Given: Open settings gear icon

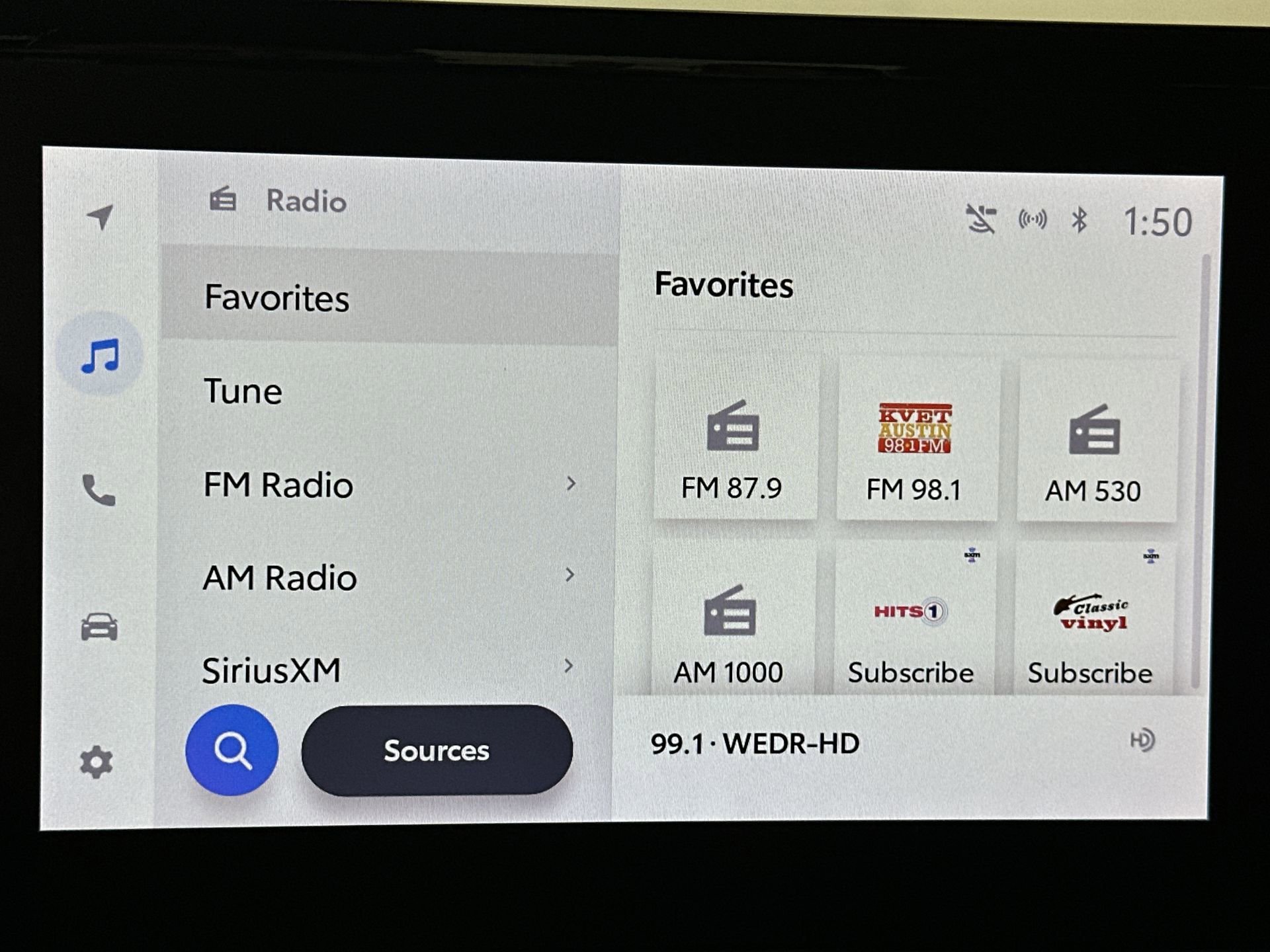Looking at the screenshot, I should pyautogui.click(x=97, y=762).
